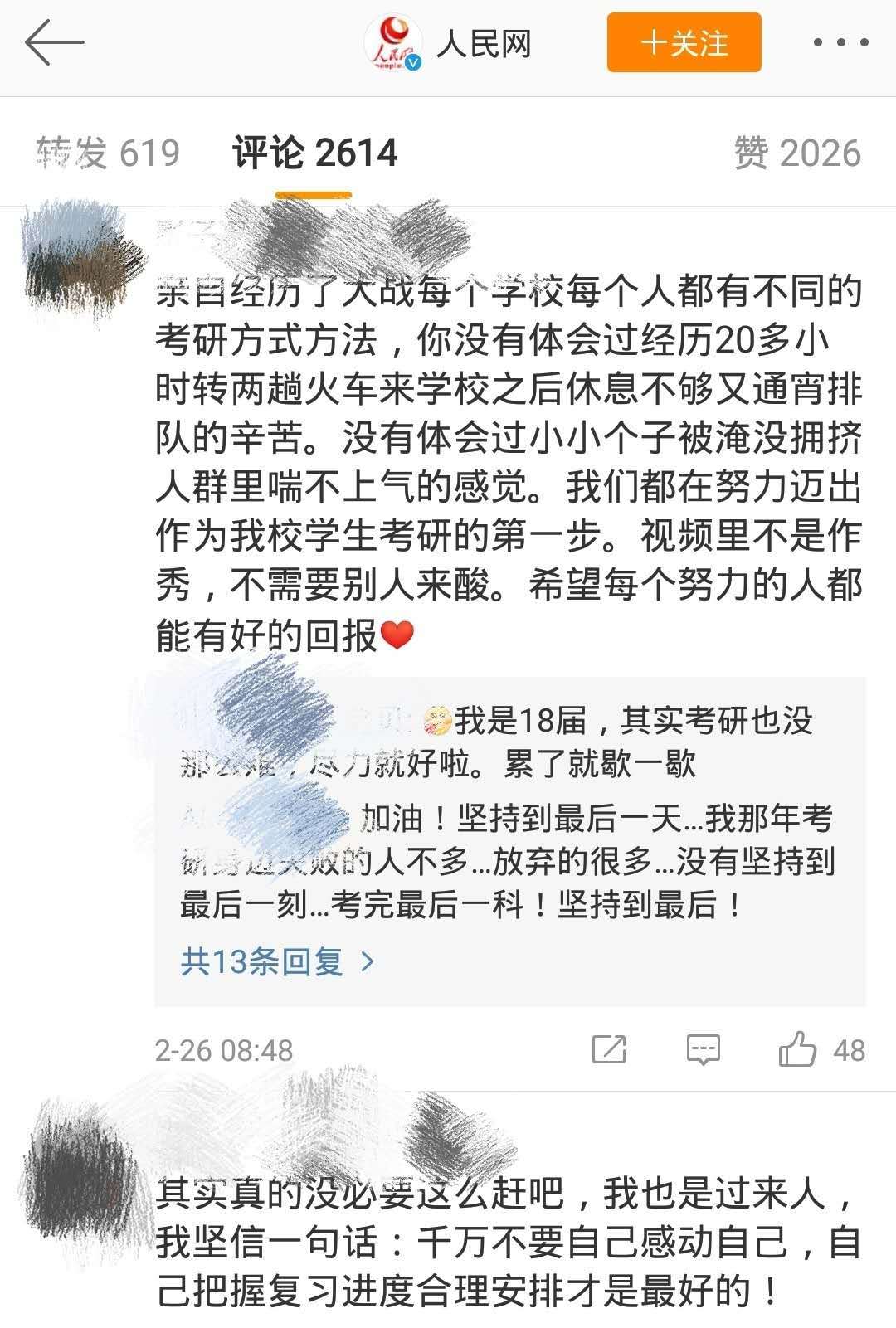This screenshot has width=896, height=1328.
Task: Switch to the 赞 2026 tab
Action: (797, 153)
